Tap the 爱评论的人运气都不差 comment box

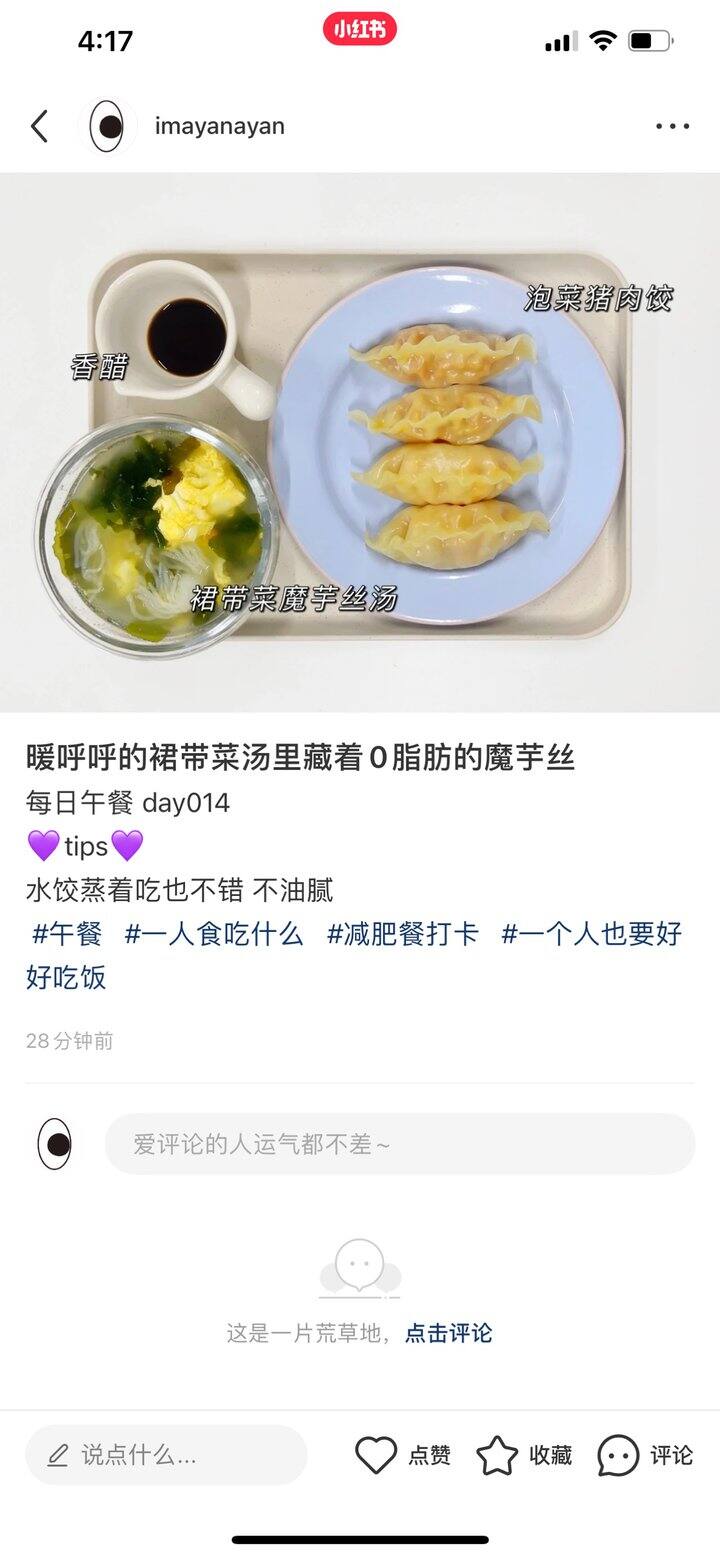tap(400, 1144)
